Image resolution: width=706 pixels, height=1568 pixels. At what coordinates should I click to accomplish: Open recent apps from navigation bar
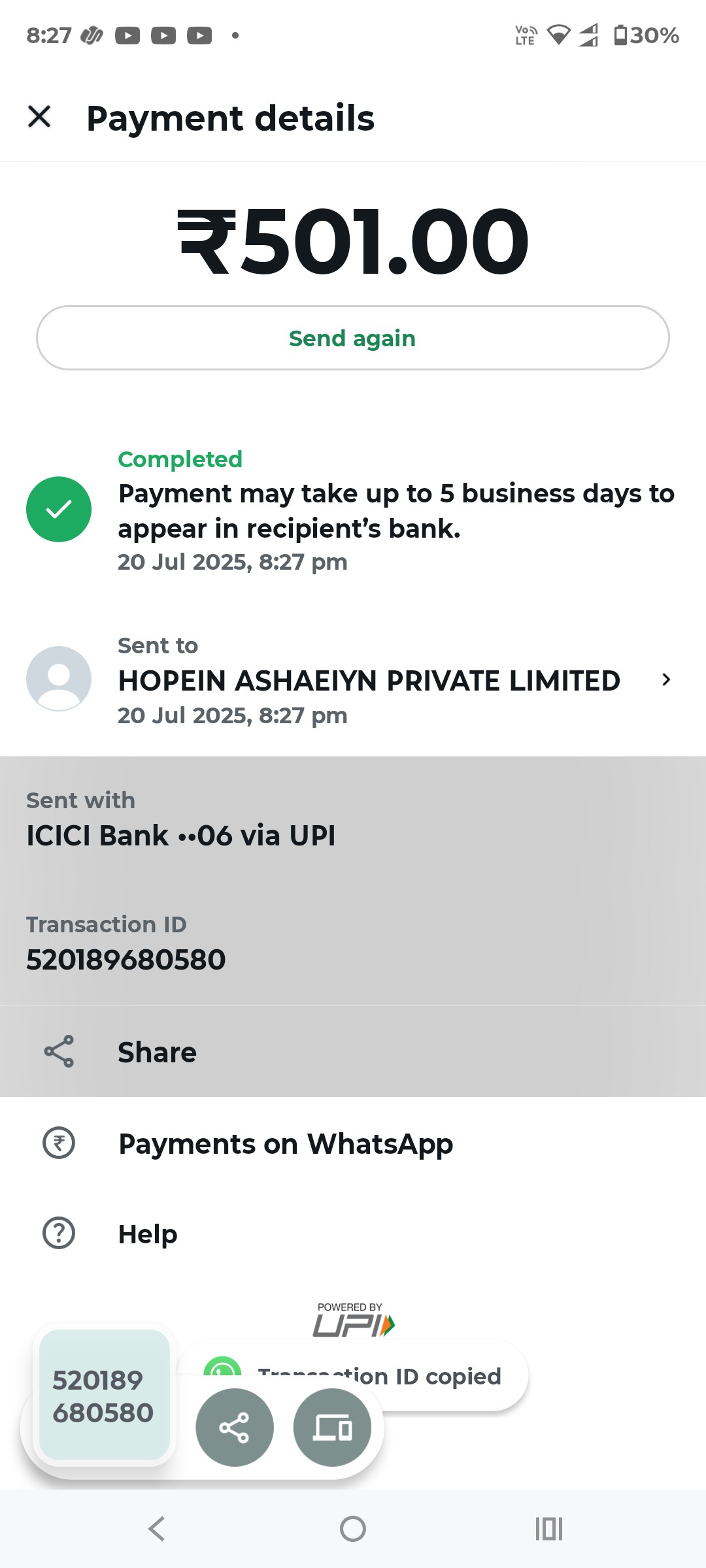pyautogui.click(x=549, y=1529)
